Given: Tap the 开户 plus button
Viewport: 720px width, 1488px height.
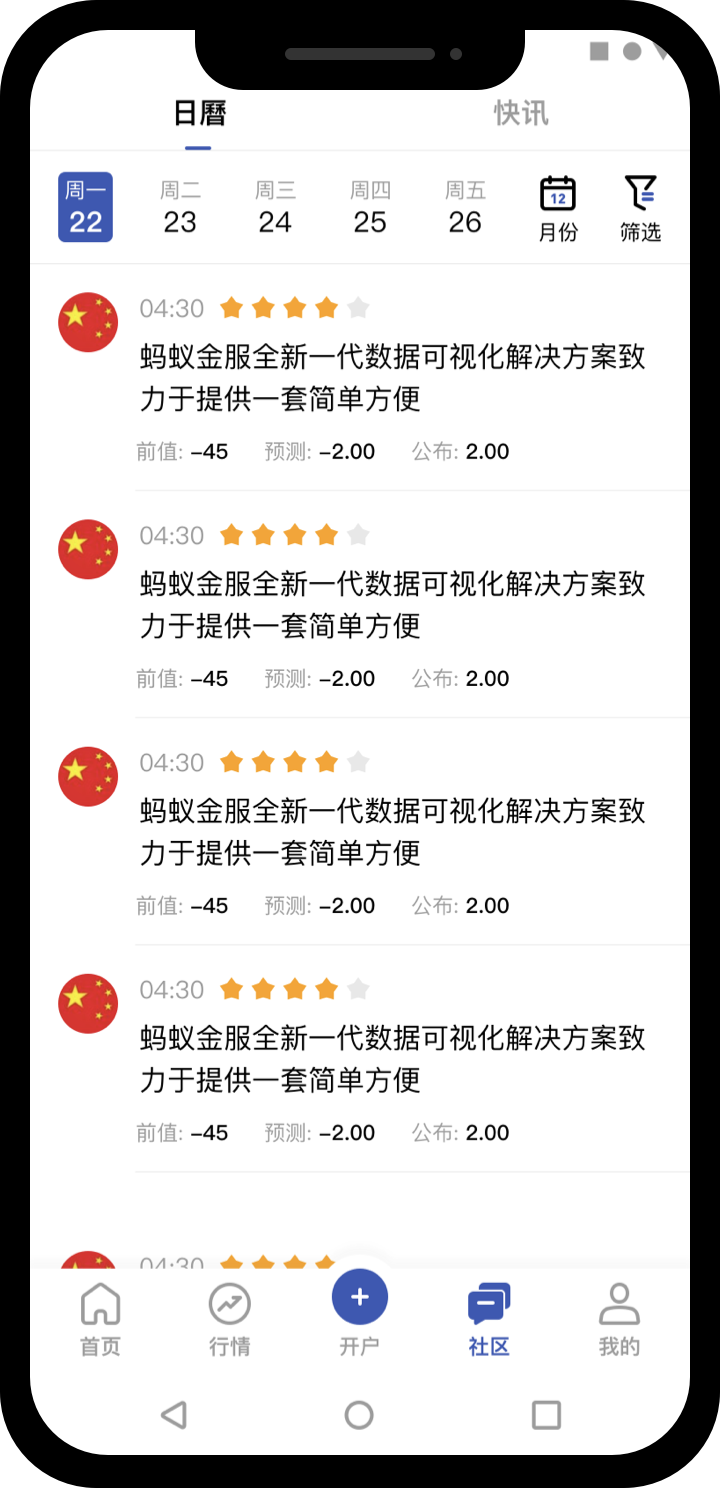Looking at the screenshot, I should pos(360,1300).
